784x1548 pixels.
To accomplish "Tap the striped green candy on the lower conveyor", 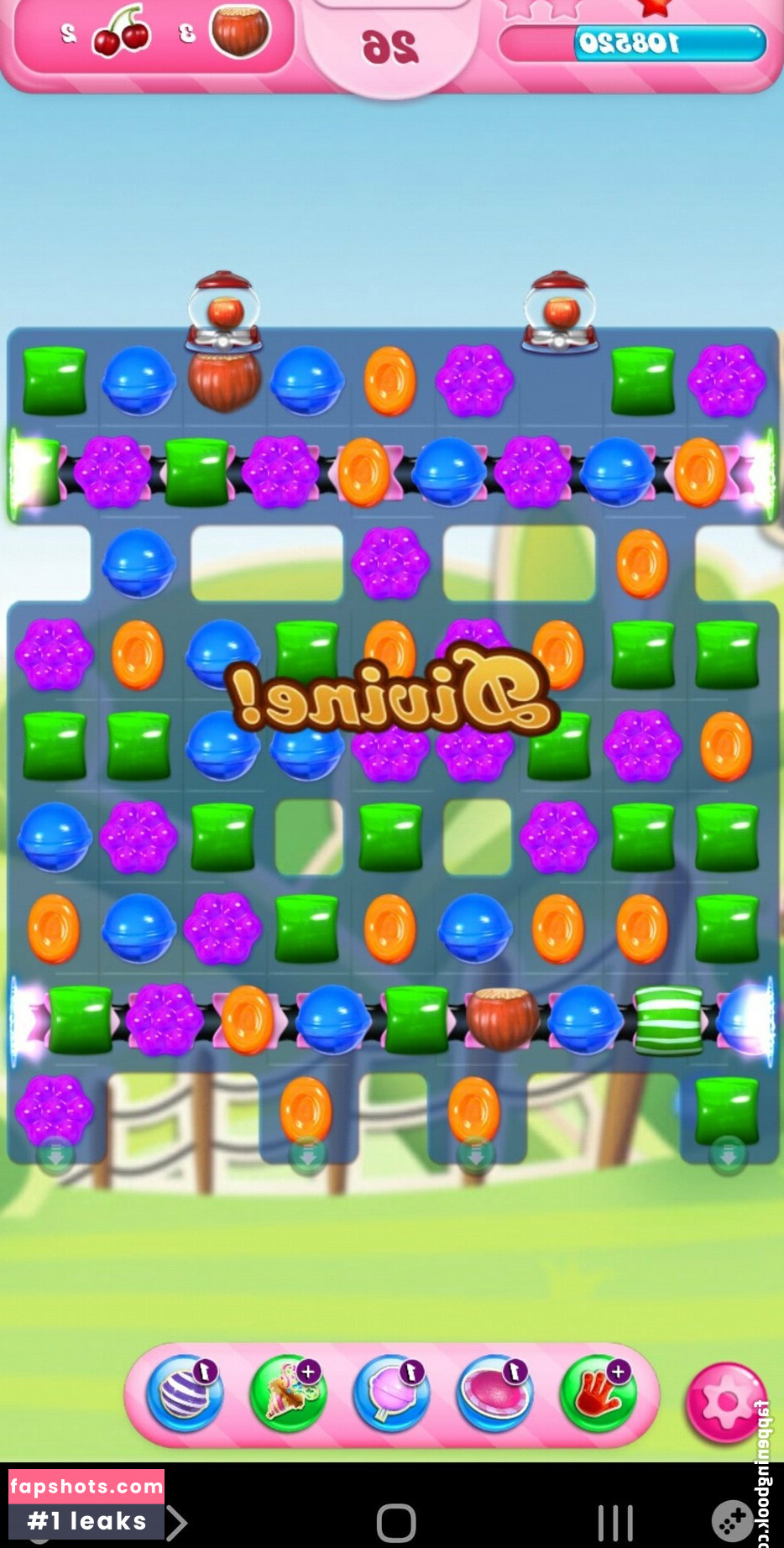I will [x=668, y=1020].
